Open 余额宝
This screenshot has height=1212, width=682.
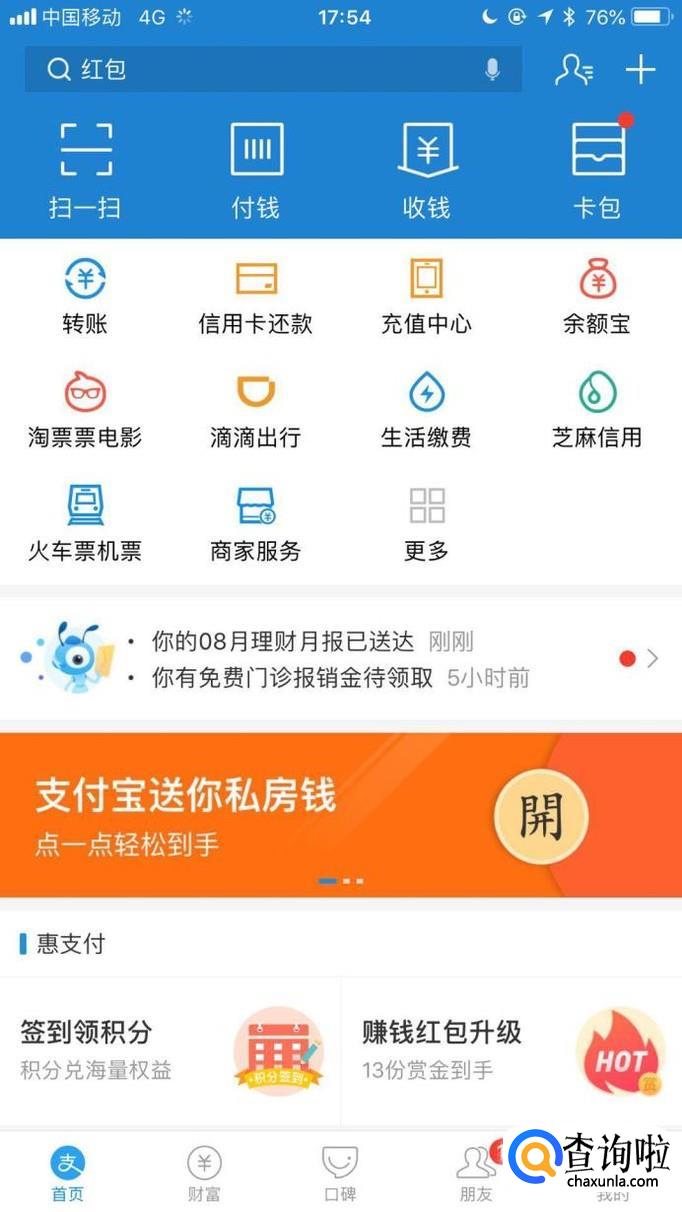coord(598,295)
